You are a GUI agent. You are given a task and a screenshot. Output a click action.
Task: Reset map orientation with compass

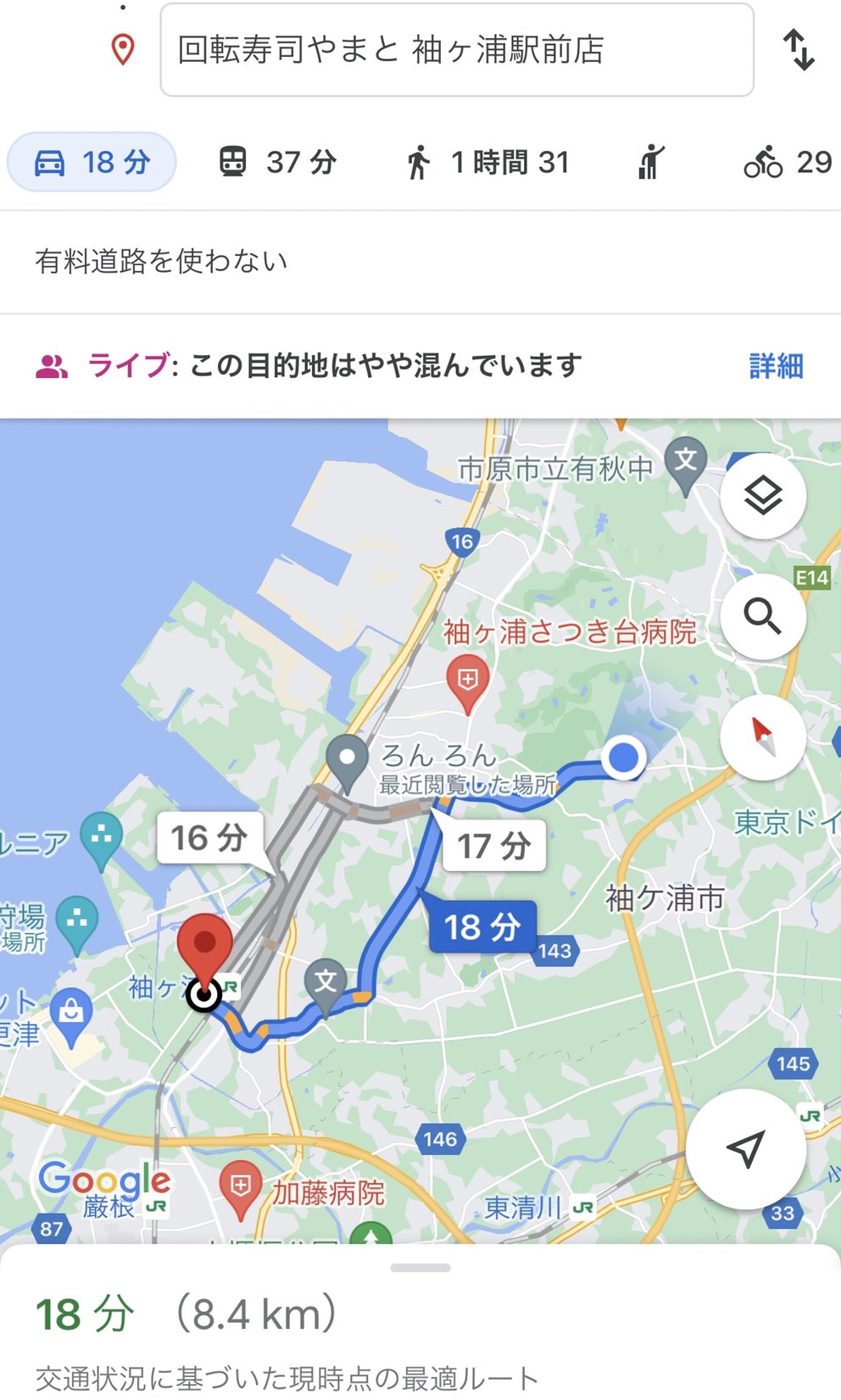pyautogui.click(x=763, y=736)
